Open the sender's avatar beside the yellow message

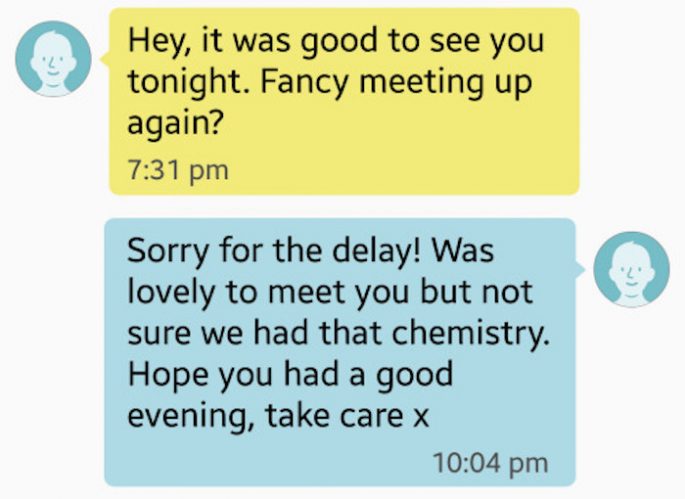click(x=53, y=59)
